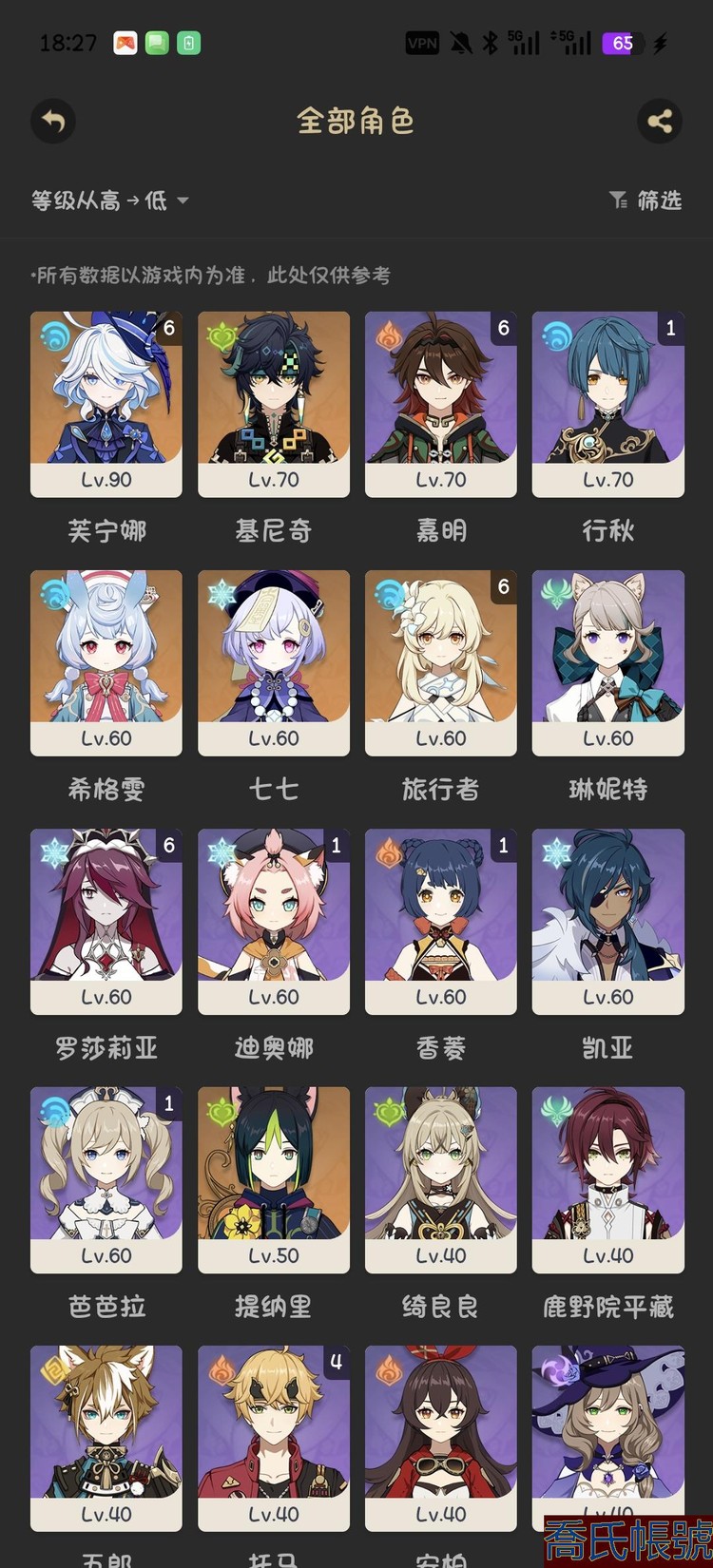
Task: Go back using the return arrow
Action: pos(53,122)
